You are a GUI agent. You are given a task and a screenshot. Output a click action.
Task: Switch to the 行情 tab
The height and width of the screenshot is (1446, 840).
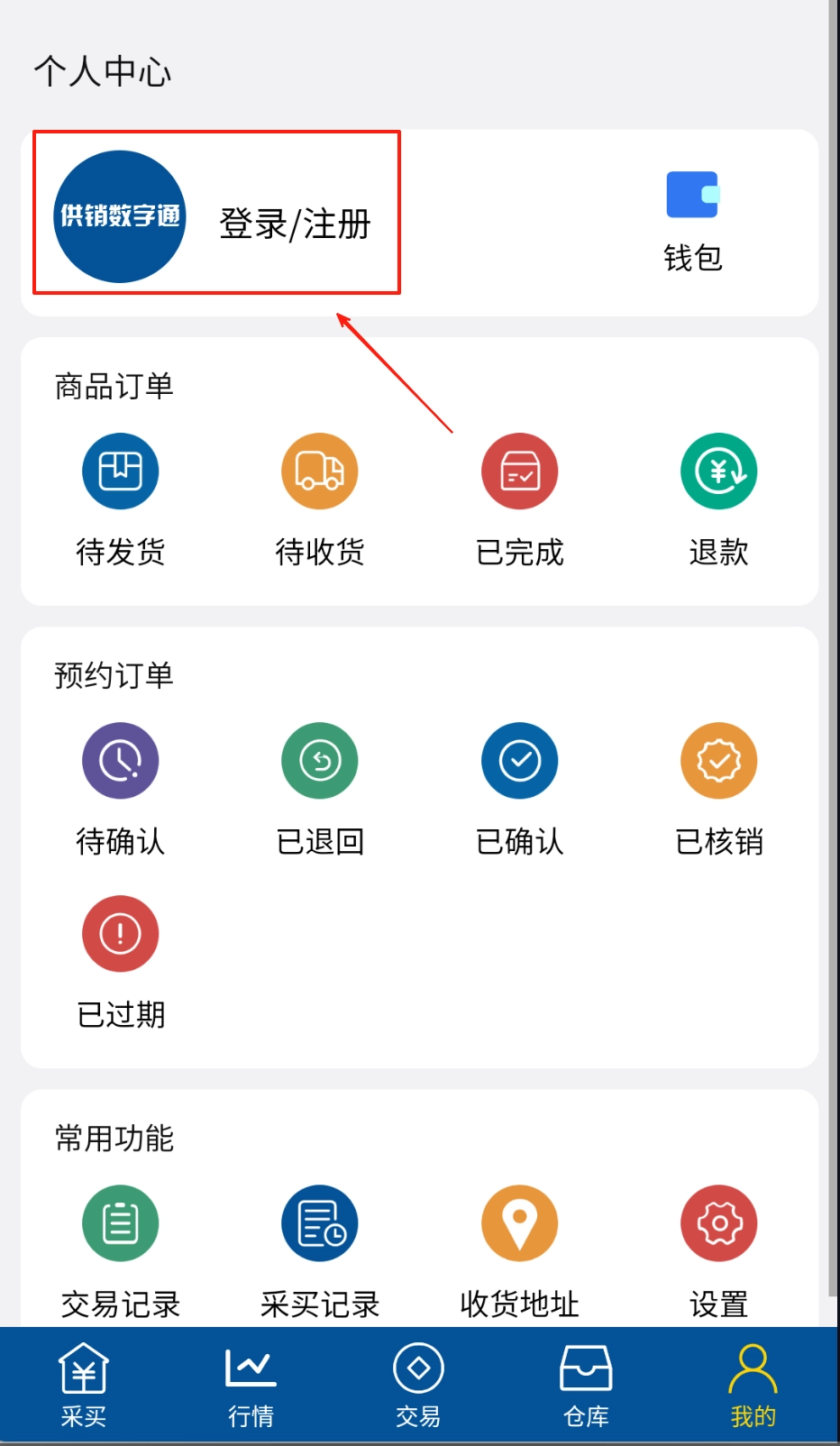[x=251, y=1386]
